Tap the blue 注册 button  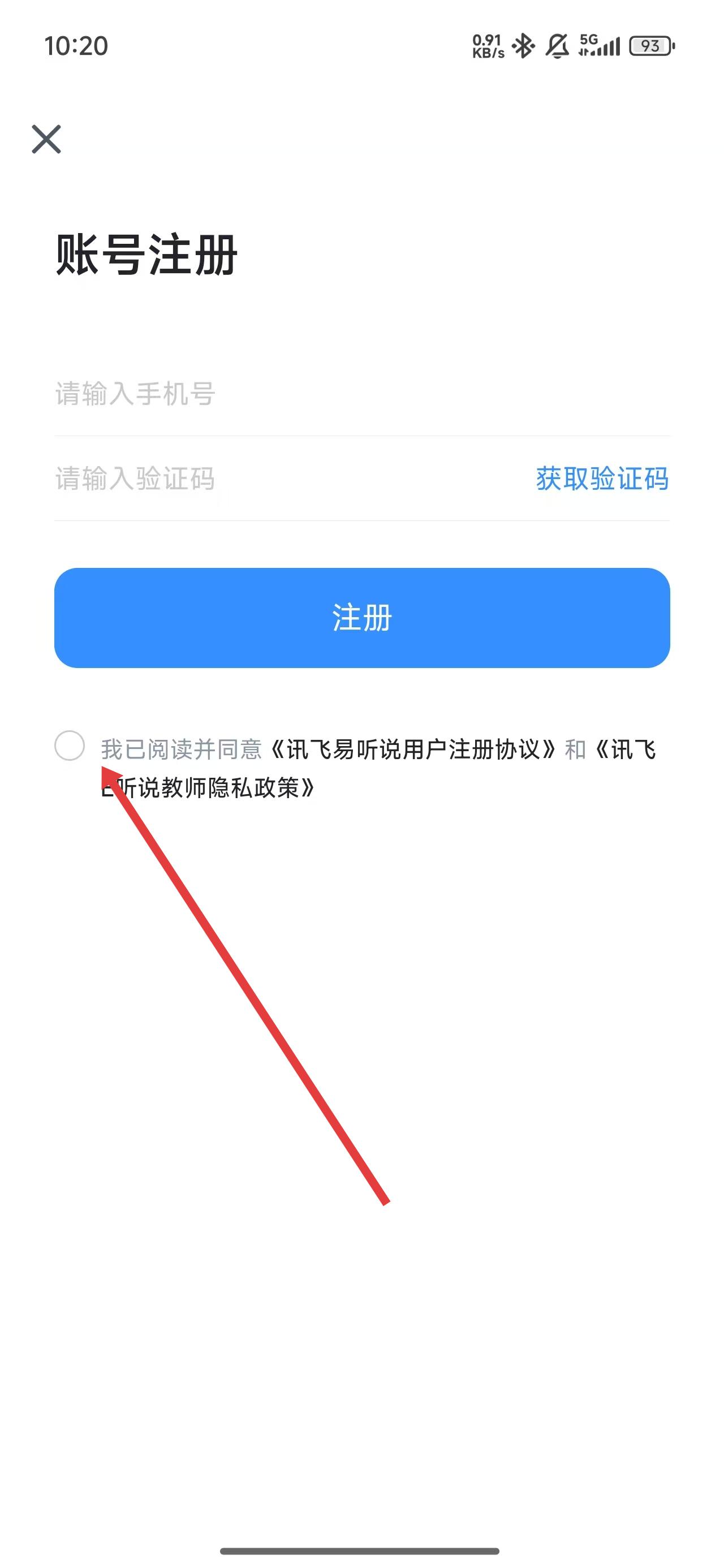coord(361,618)
